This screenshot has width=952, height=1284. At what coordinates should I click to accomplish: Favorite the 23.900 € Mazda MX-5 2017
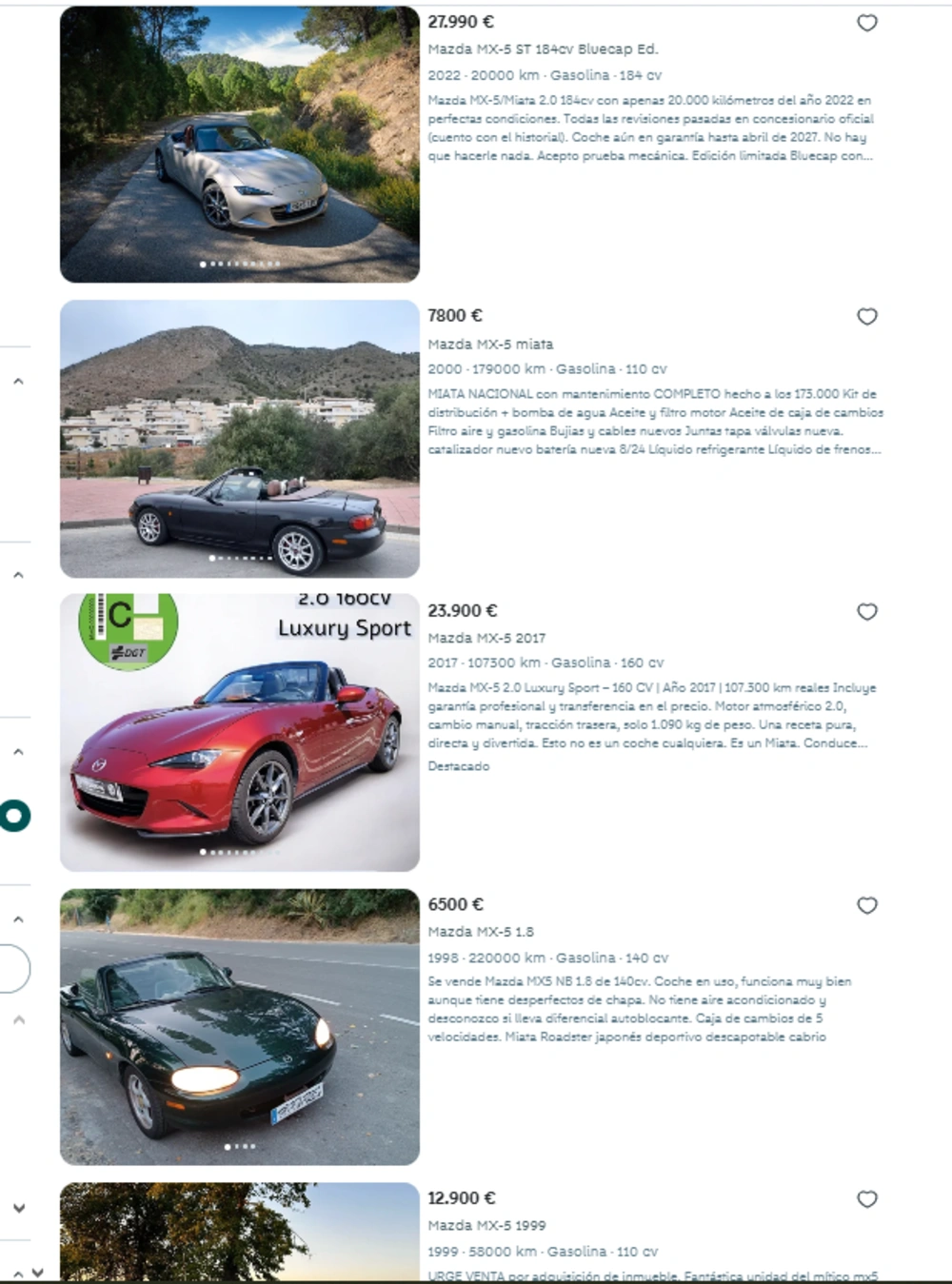tap(866, 612)
